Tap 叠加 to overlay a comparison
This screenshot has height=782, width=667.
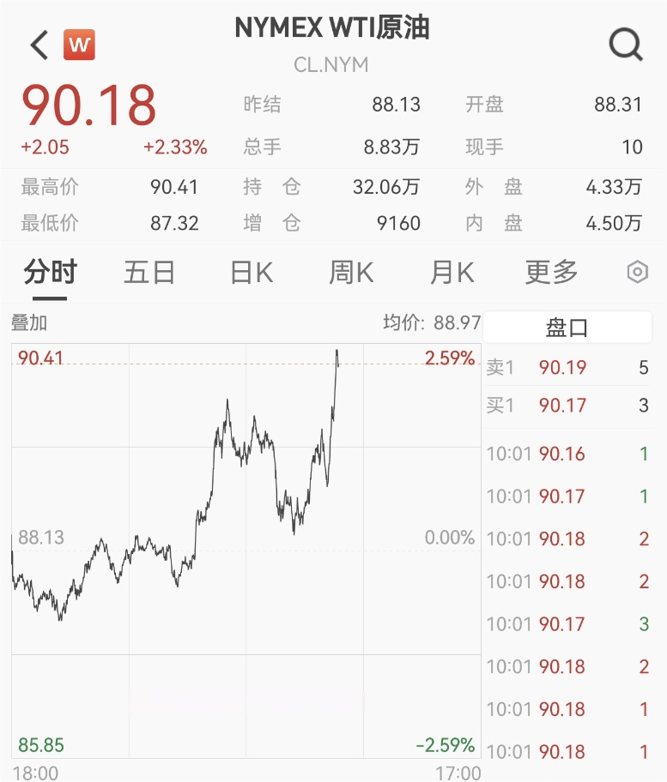(29, 323)
